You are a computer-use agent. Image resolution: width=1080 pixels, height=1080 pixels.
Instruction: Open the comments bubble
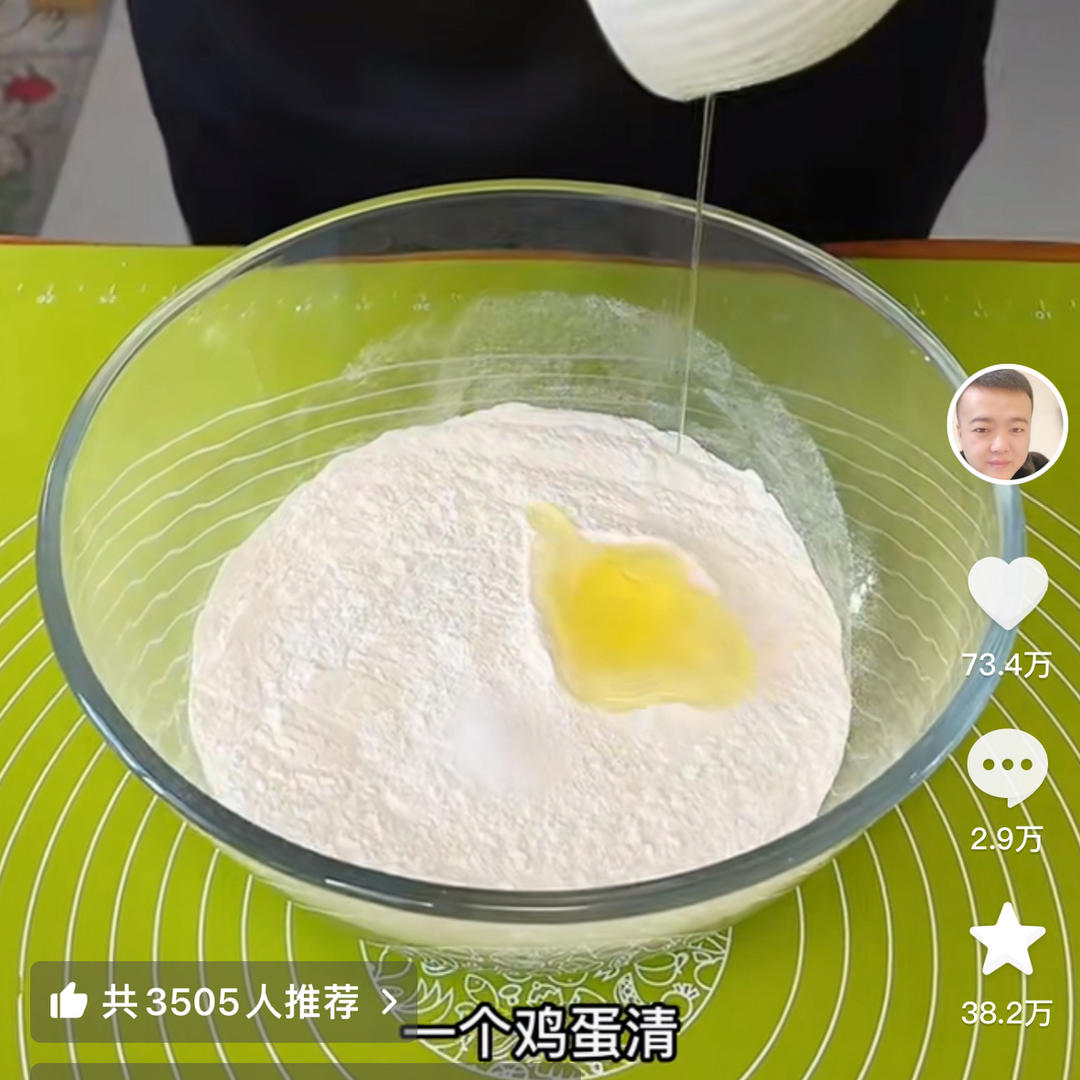1007,767
